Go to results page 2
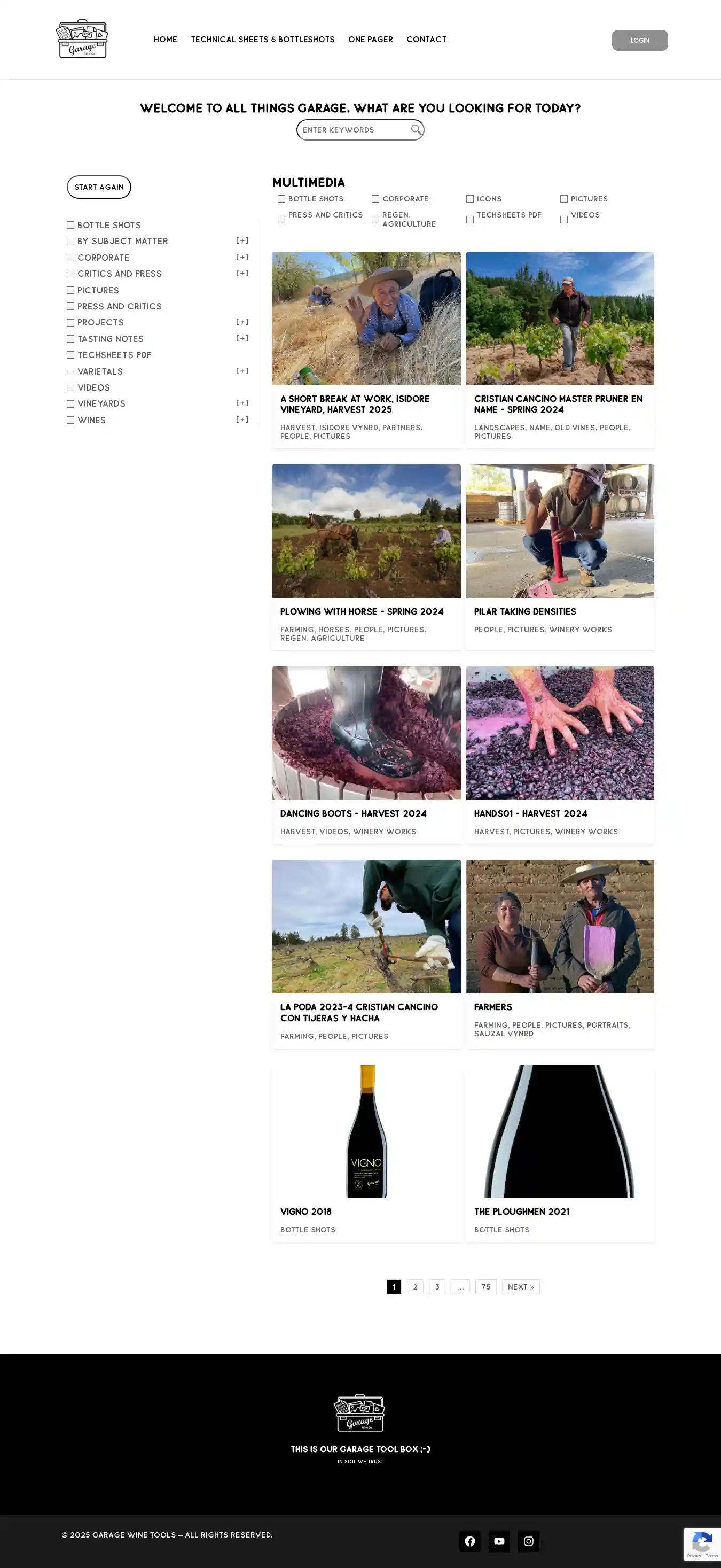This screenshot has width=721, height=1568. pos(415,1287)
